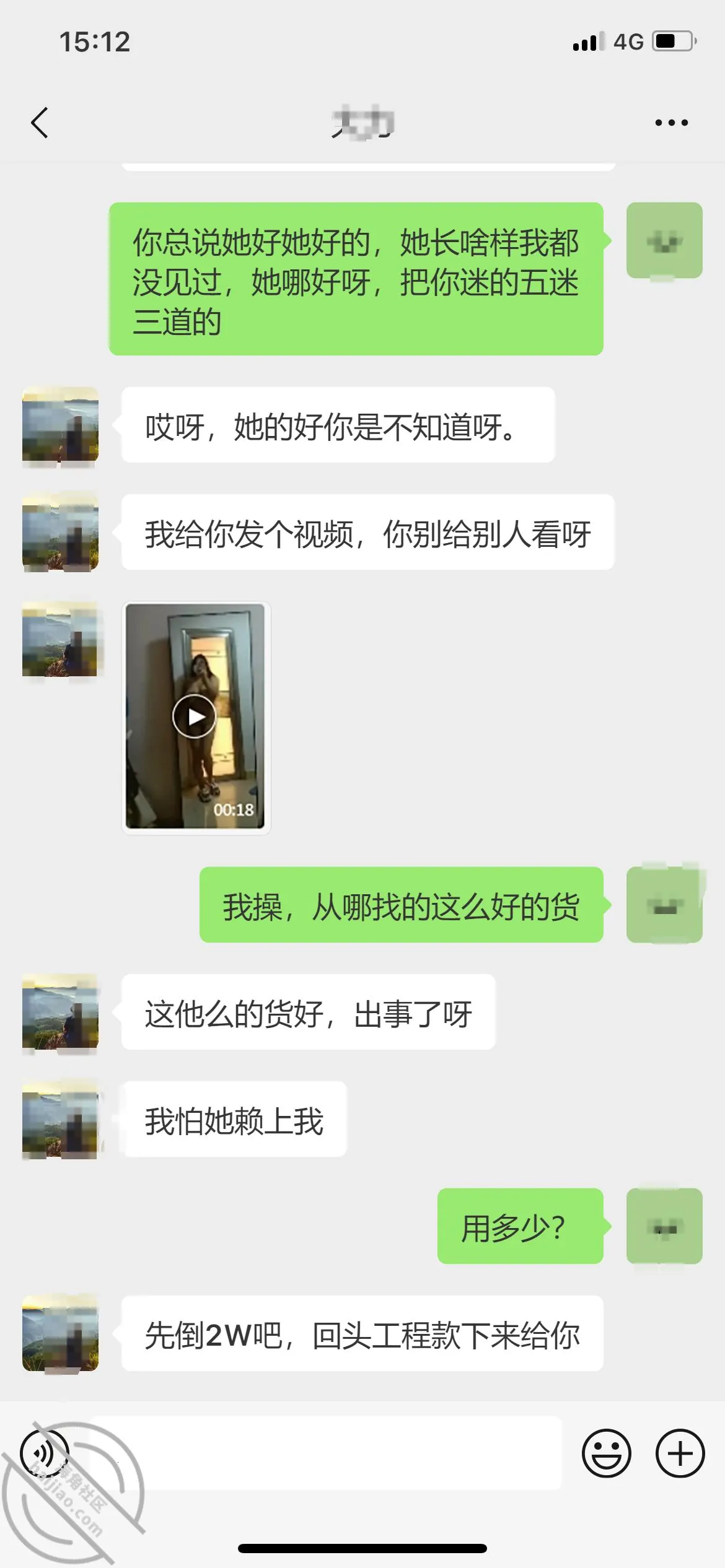This screenshot has height=1568, width=725.
Task: Switch to voice message input
Action: click(45, 1452)
